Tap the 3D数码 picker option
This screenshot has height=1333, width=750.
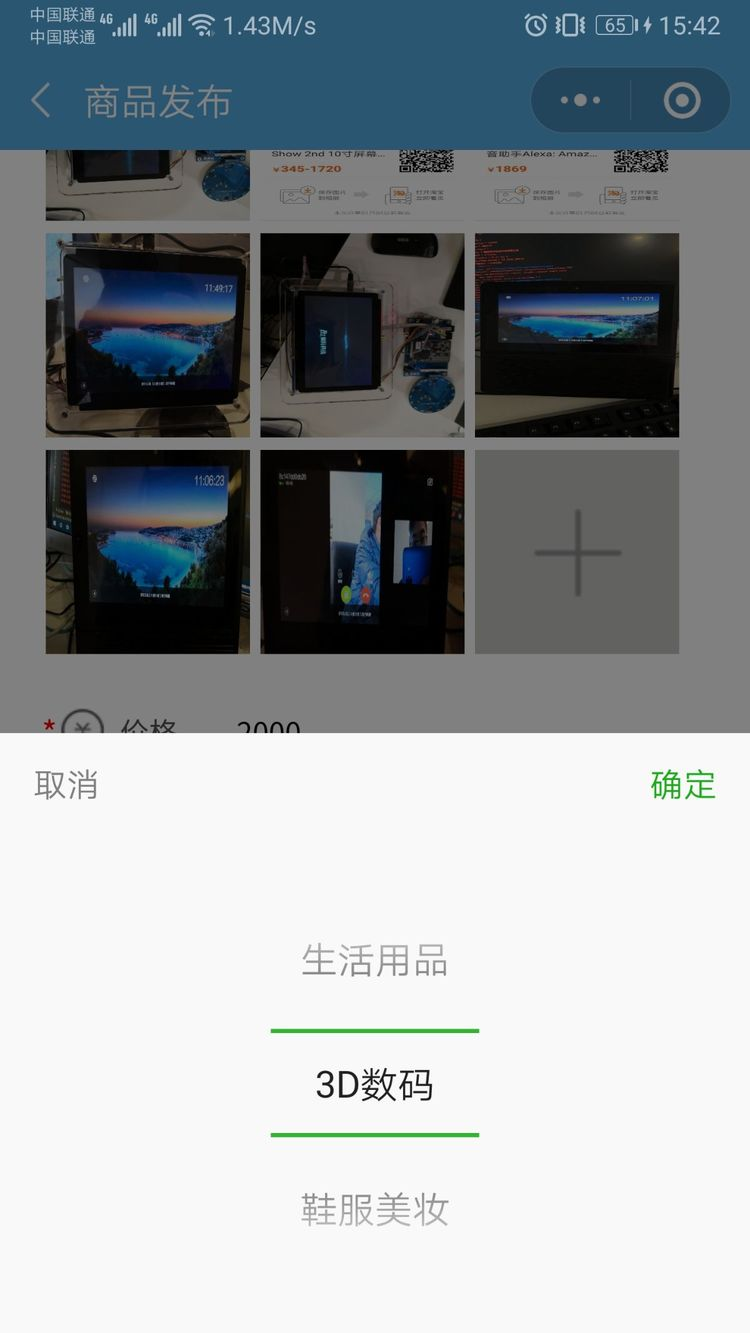coord(375,1085)
